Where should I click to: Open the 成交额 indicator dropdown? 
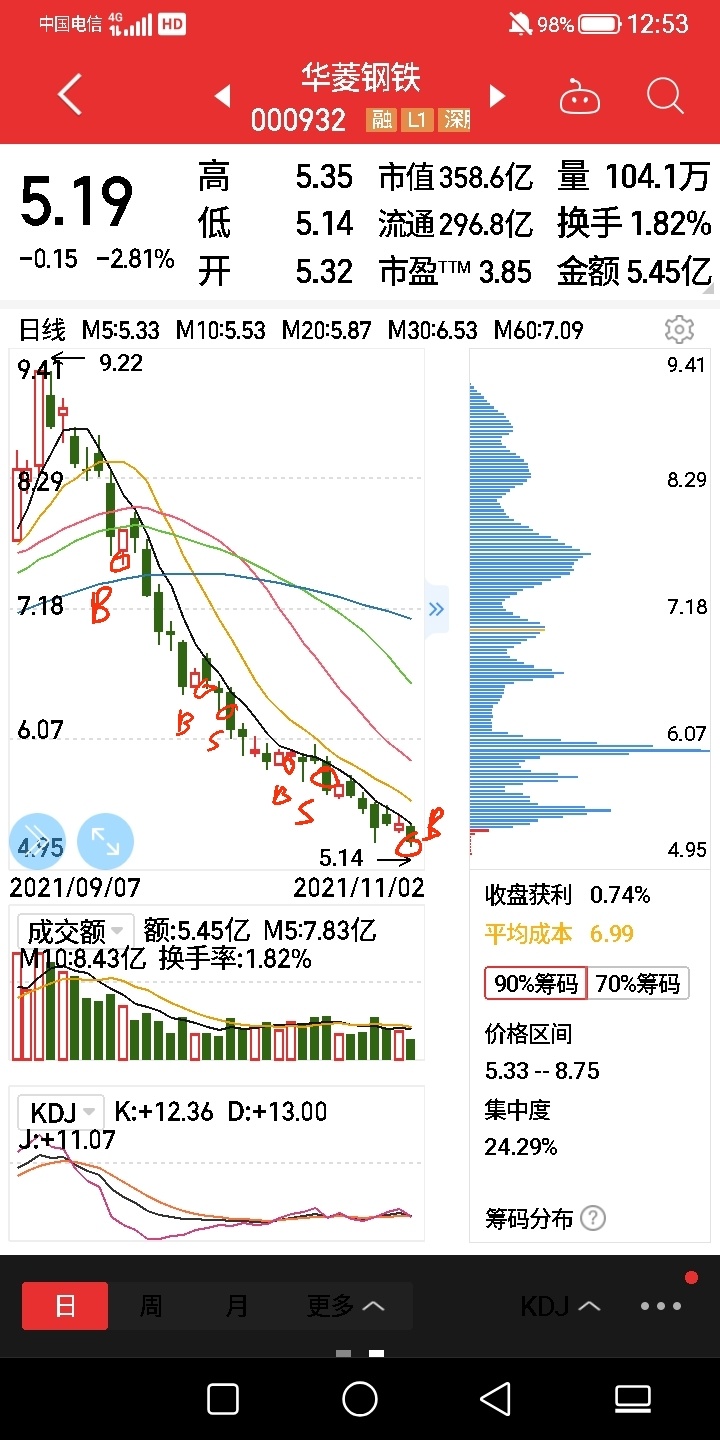pyautogui.click(x=77, y=931)
